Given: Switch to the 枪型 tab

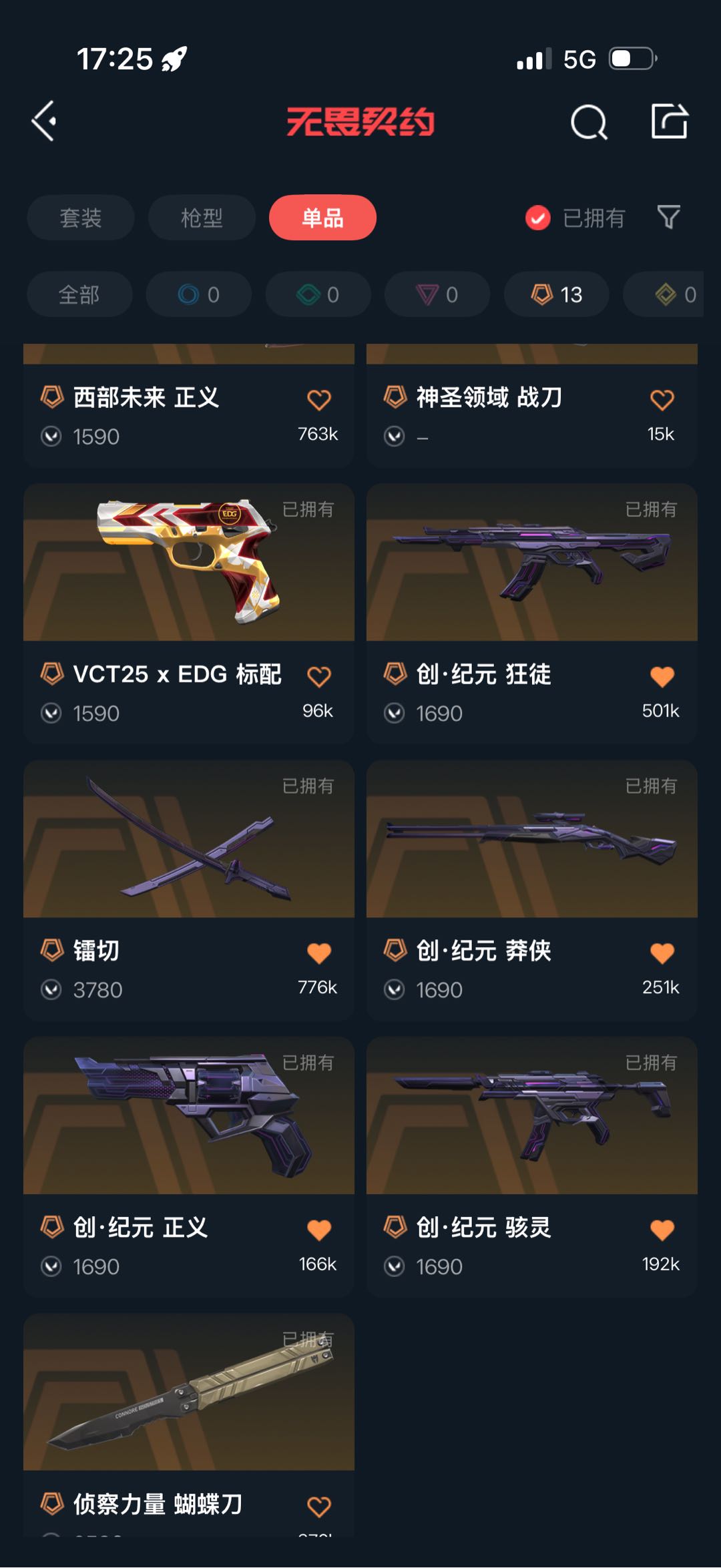Looking at the screenshot, I should click(202, 218).
